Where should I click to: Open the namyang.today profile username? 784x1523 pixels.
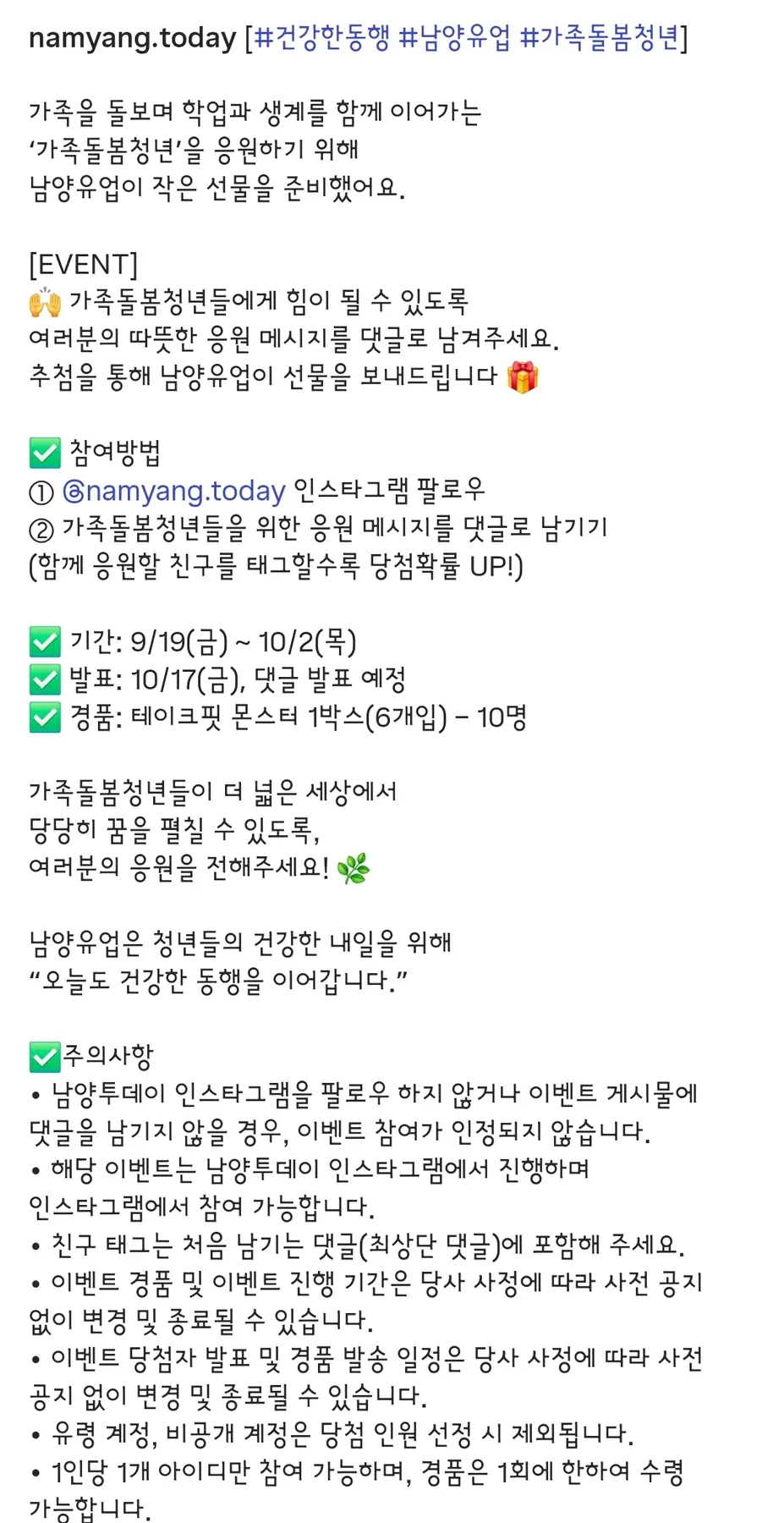point(132,38)
